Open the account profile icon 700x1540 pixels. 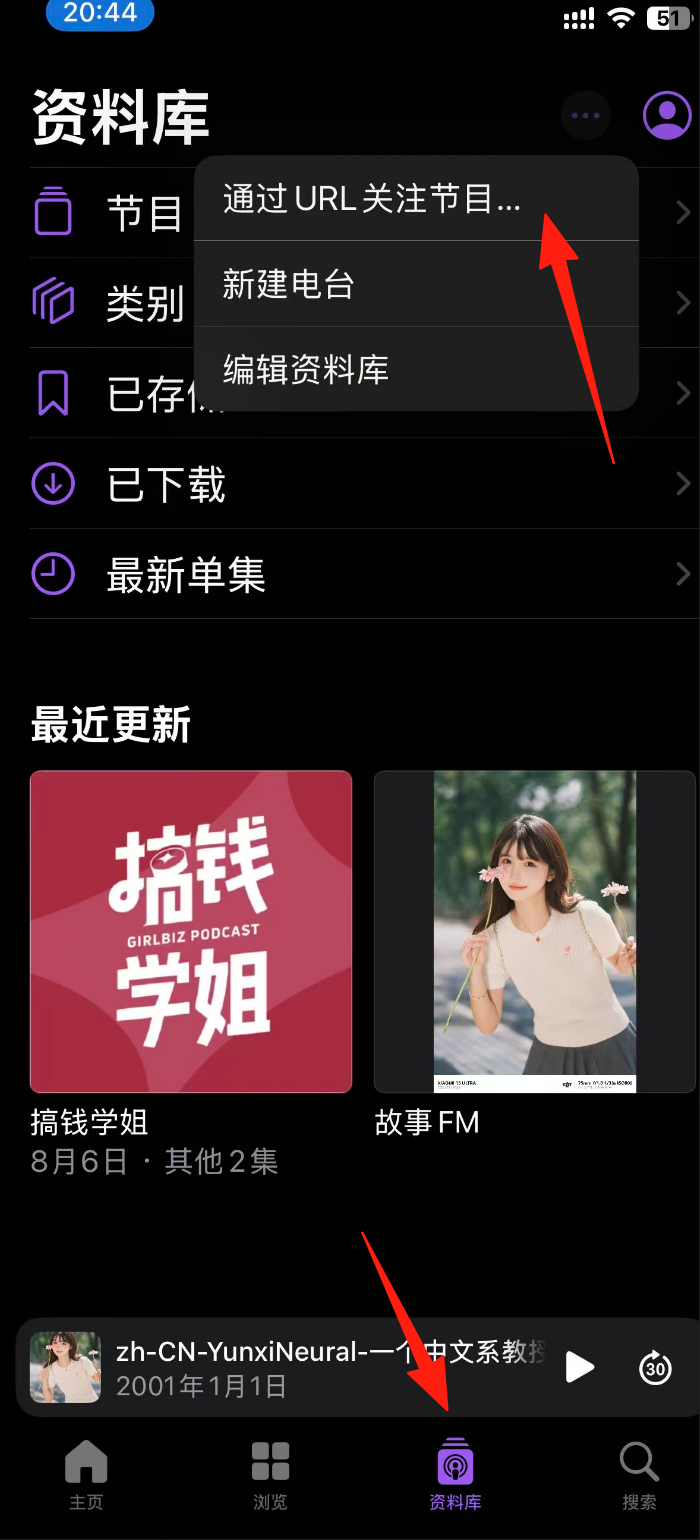pos(667,116)
